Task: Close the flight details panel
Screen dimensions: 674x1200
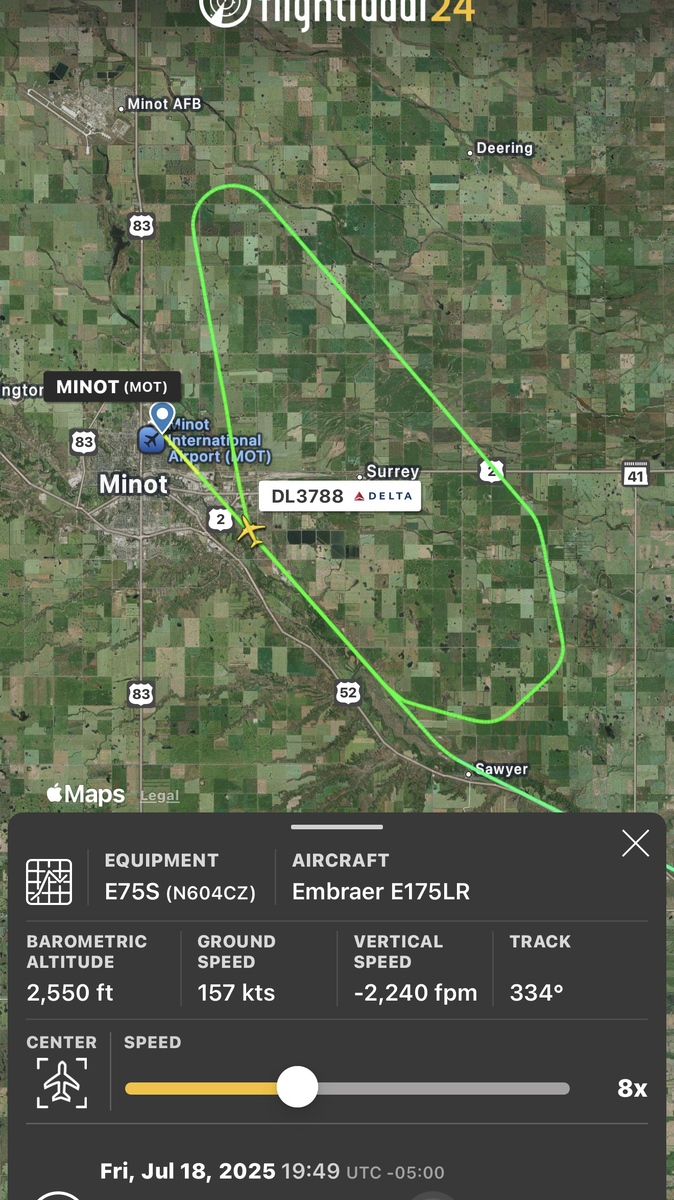Action: (x=636, y=844)
